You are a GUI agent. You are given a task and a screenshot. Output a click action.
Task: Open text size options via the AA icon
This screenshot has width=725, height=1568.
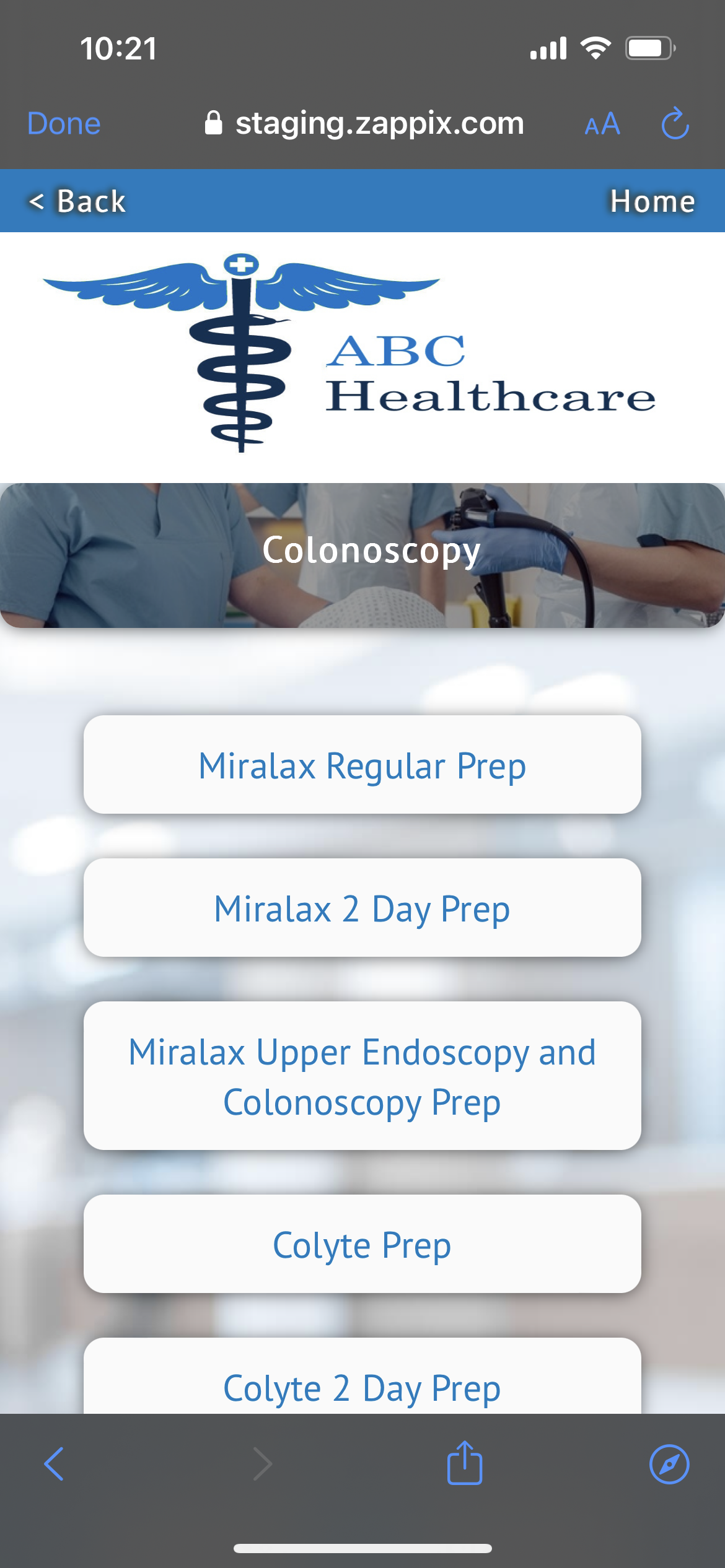click(602, 124)
